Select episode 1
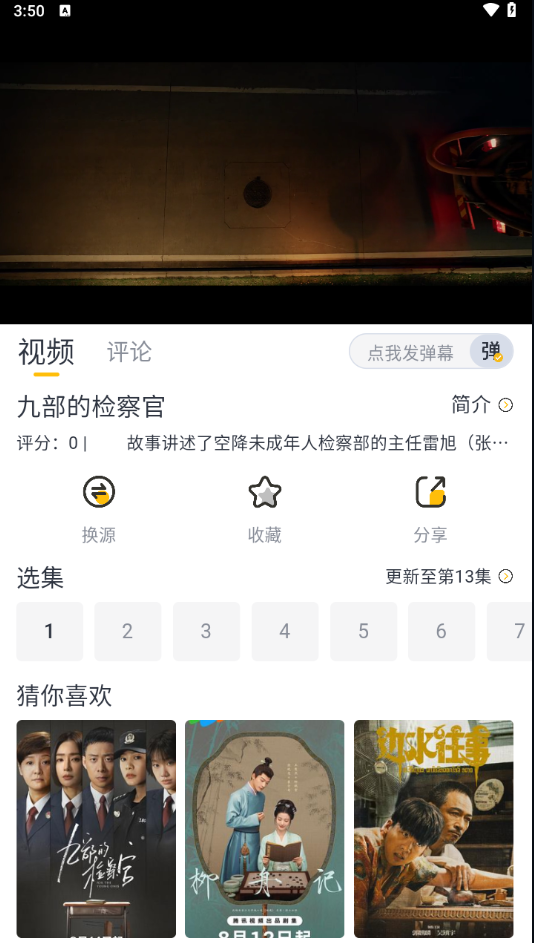 [x=49, y=631]
